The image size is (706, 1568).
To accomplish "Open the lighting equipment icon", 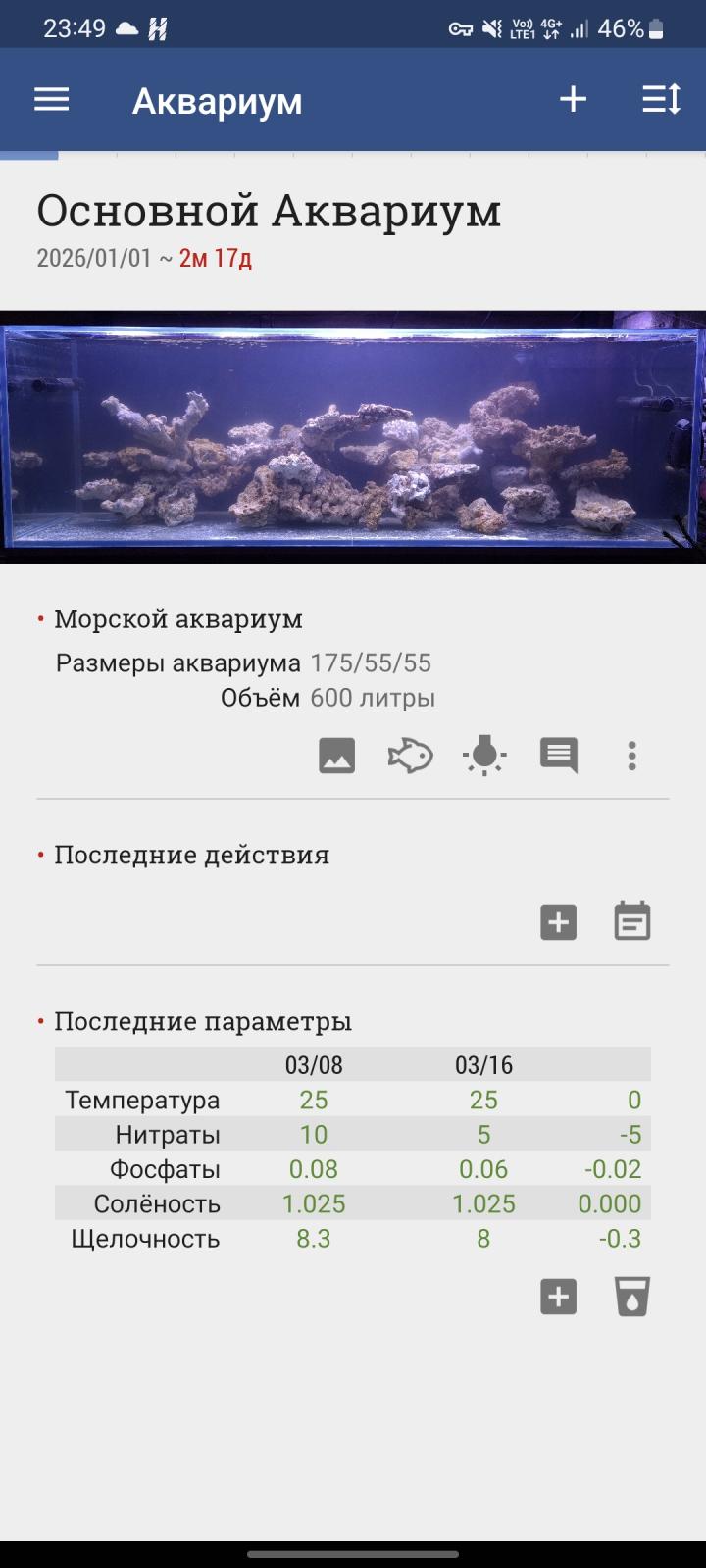I will [484, 756].
